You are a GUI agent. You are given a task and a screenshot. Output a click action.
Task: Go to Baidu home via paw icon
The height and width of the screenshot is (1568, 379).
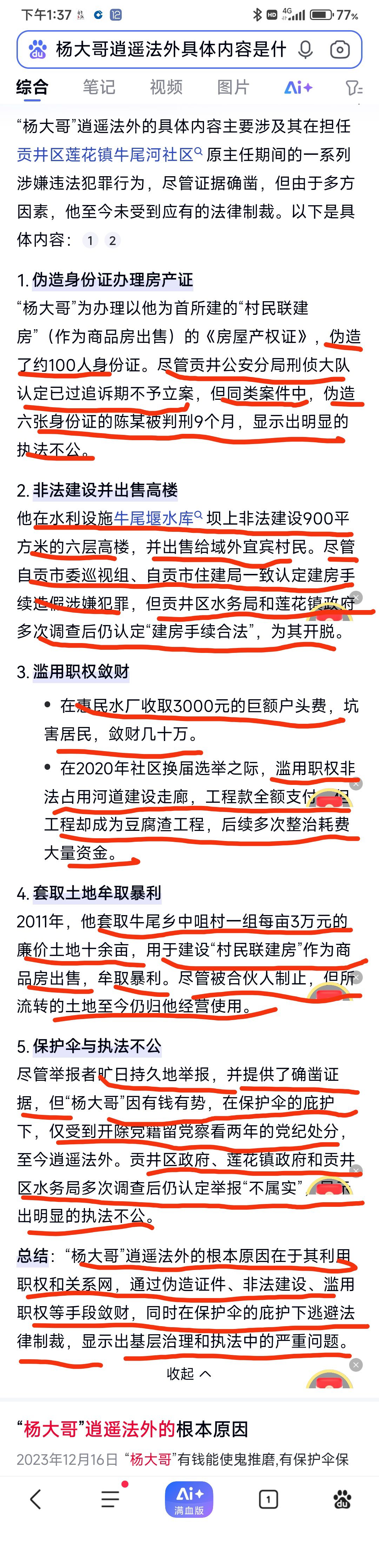point(342,1498)
